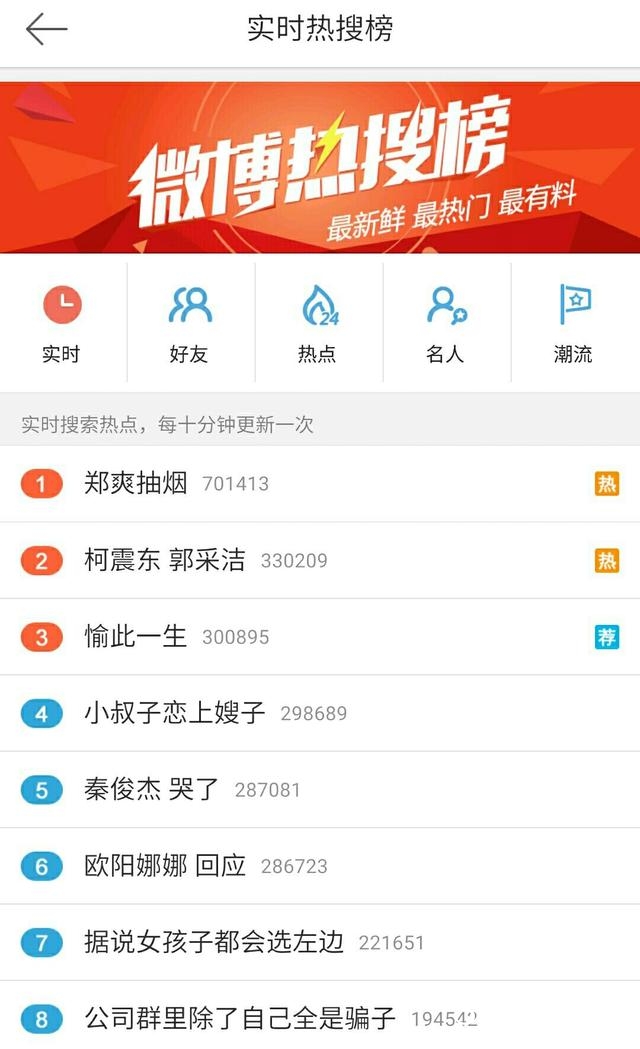640x1049 pixels.
Task: Open the 微博热搜榜 banner
Action: 320,167
